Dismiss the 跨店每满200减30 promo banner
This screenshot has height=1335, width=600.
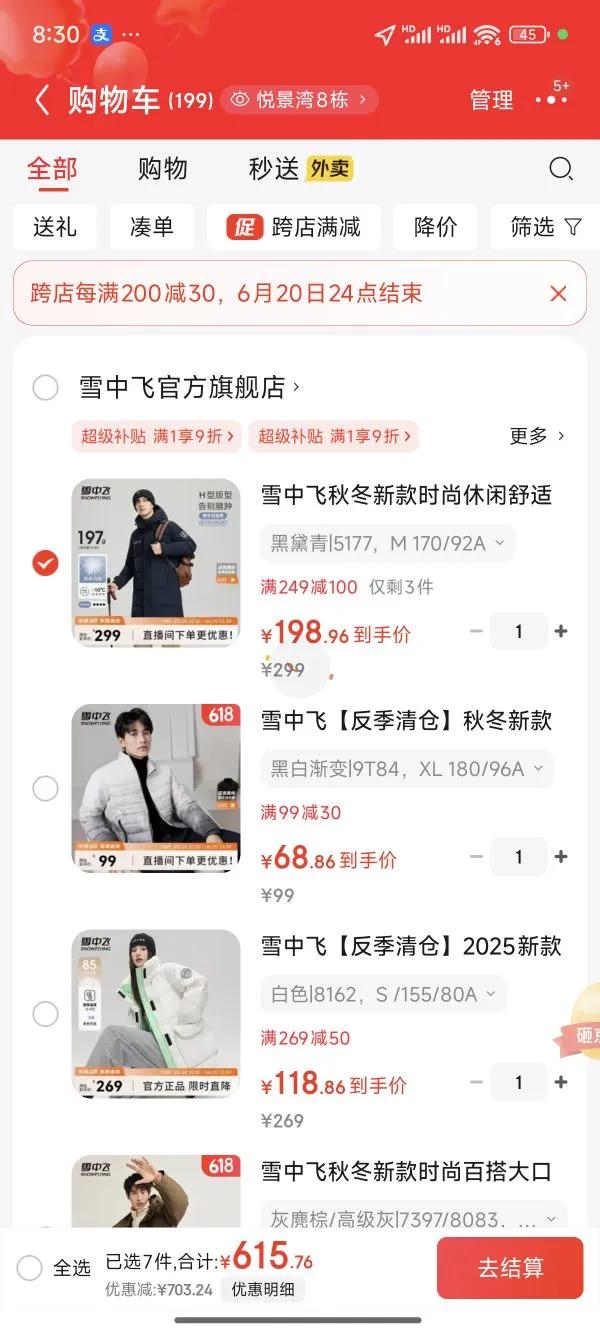coord(558,293)
